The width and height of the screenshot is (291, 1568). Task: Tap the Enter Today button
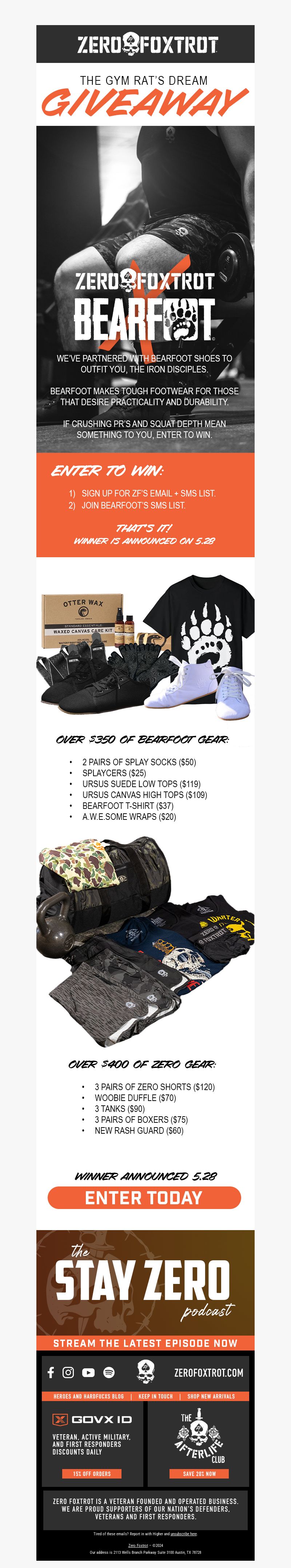[144, 1198]
